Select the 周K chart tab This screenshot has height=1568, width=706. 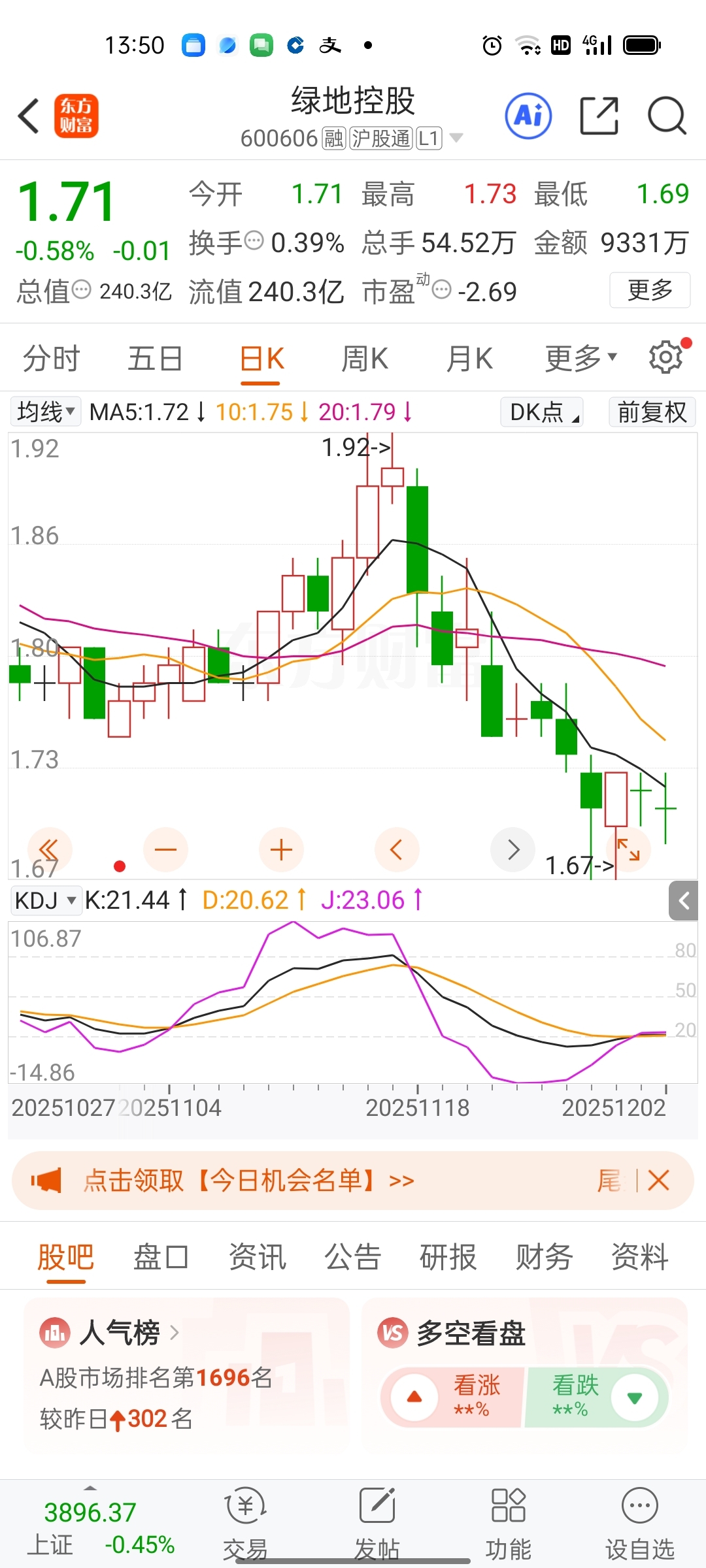coord(365,359)
